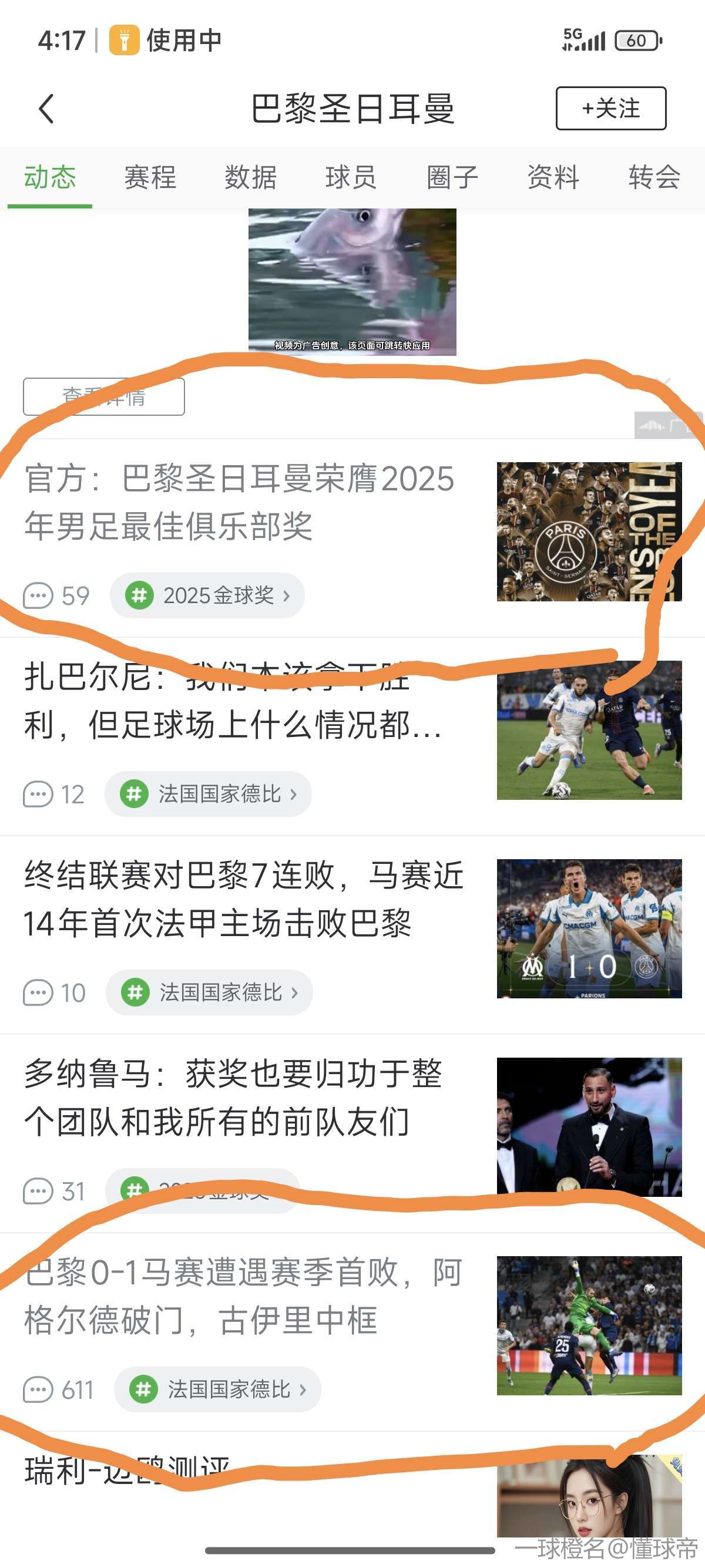705x1568 pixels.
Task: Open the 法国国家德比 topic under 扎巴尔尼 article
Action: 208,794
